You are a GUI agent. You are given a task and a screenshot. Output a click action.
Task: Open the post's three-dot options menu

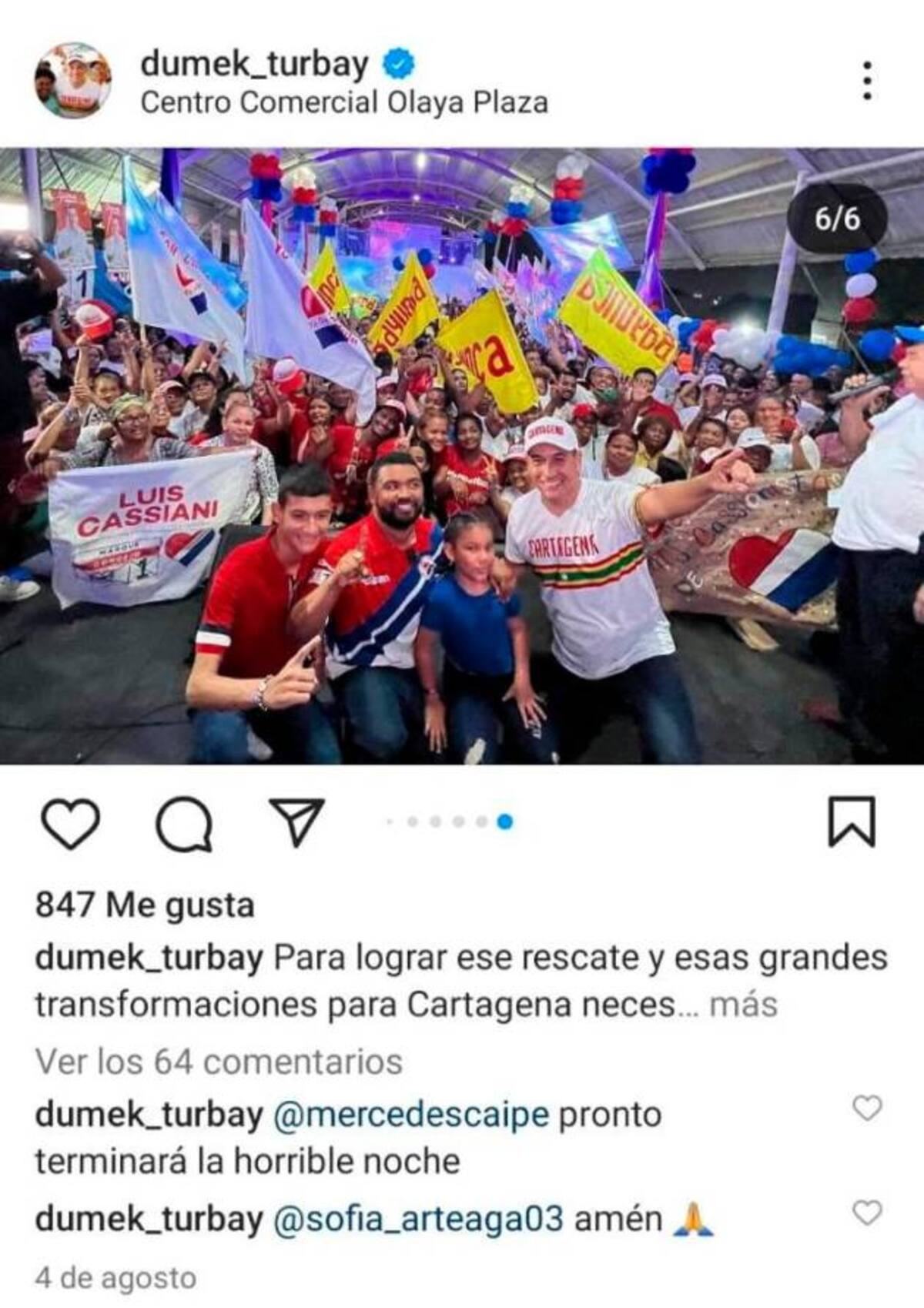[867, 81]
